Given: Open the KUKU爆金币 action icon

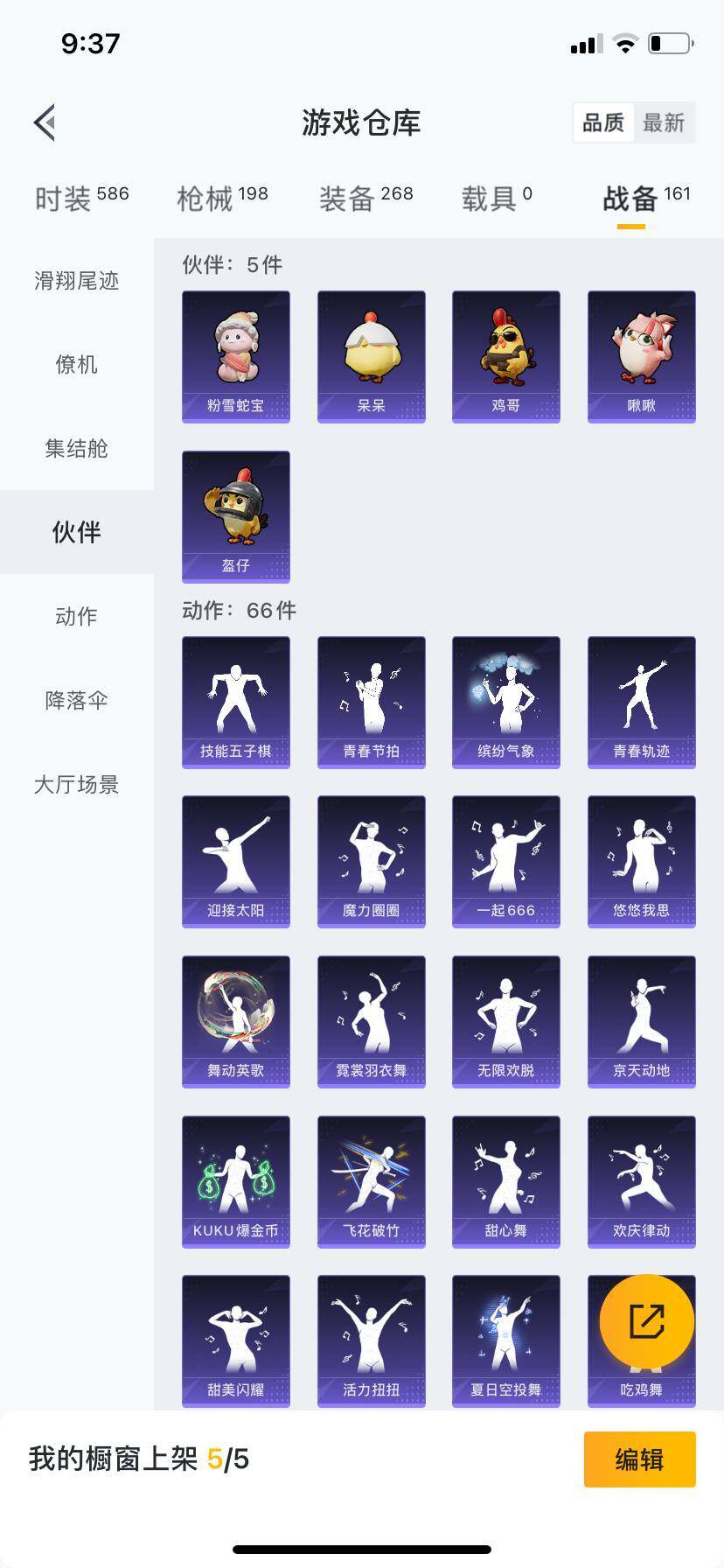Looking at the screenshot, I should click(235, 1181).
